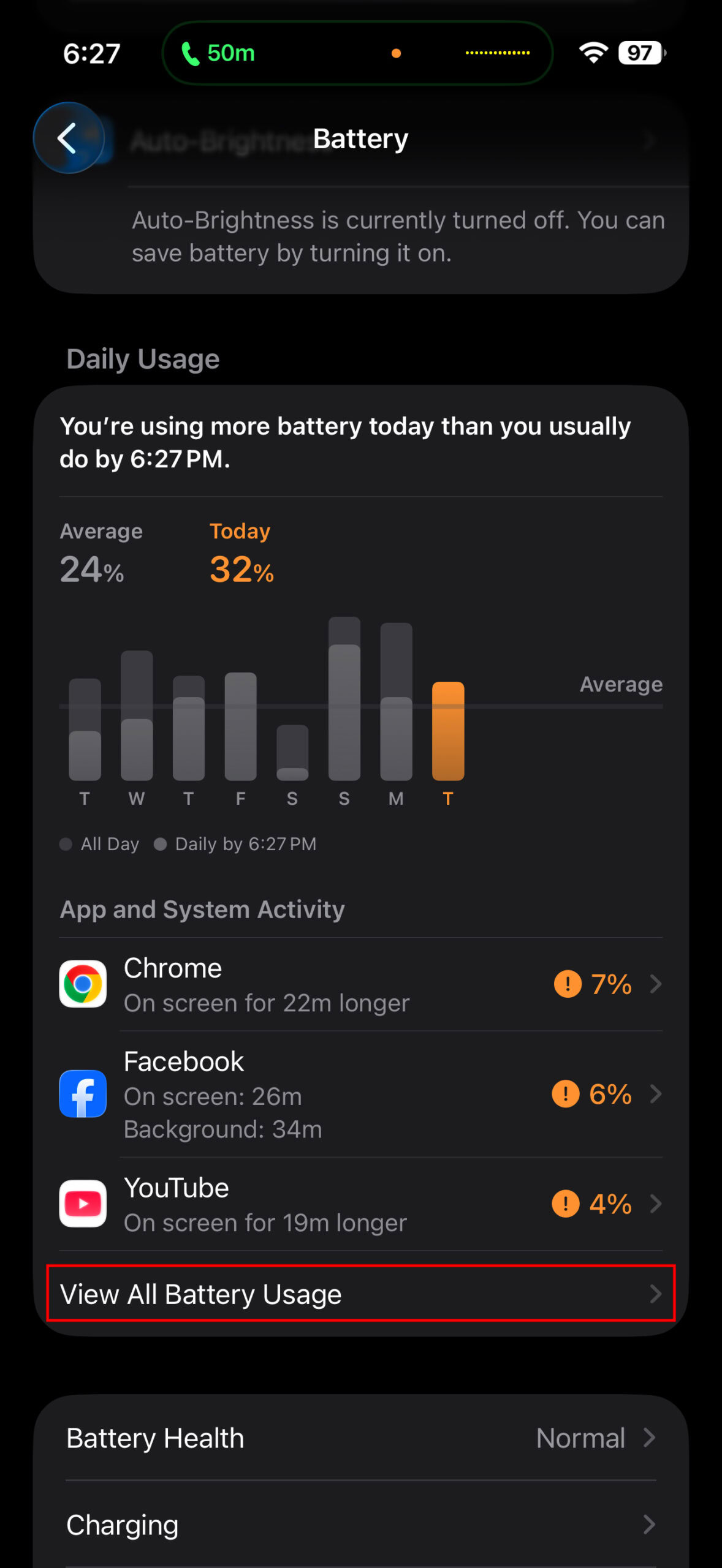Select the YouTube app icon
The height and width of the screenshot is (1568, 722).
83,1202
